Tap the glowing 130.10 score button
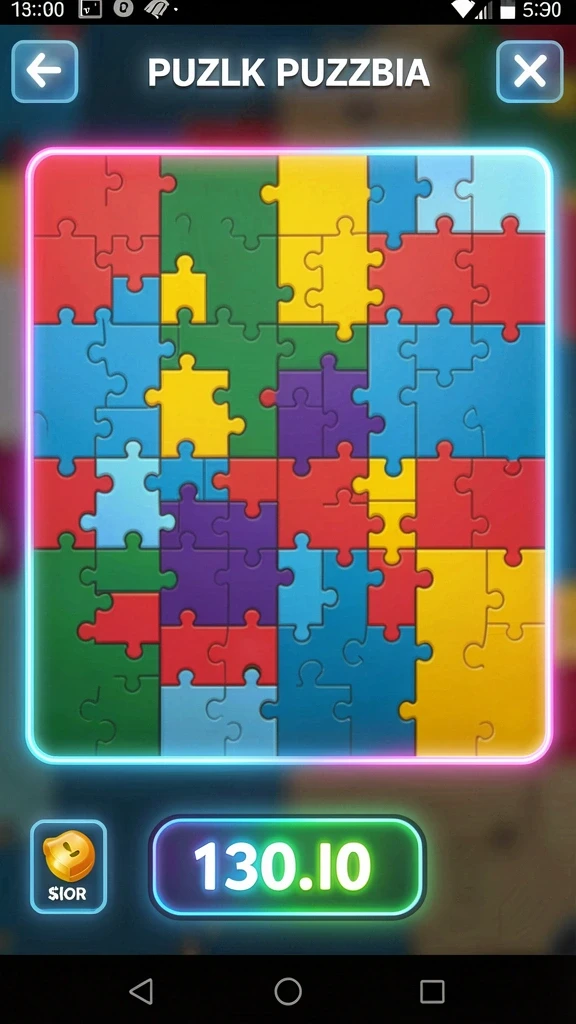The width and height of the screenshot is (576, 1024). (x=287, y=867)
